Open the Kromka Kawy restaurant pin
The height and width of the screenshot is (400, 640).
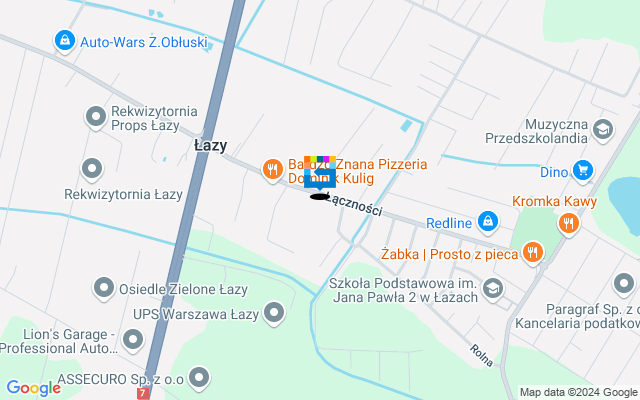tap(569, 224)
